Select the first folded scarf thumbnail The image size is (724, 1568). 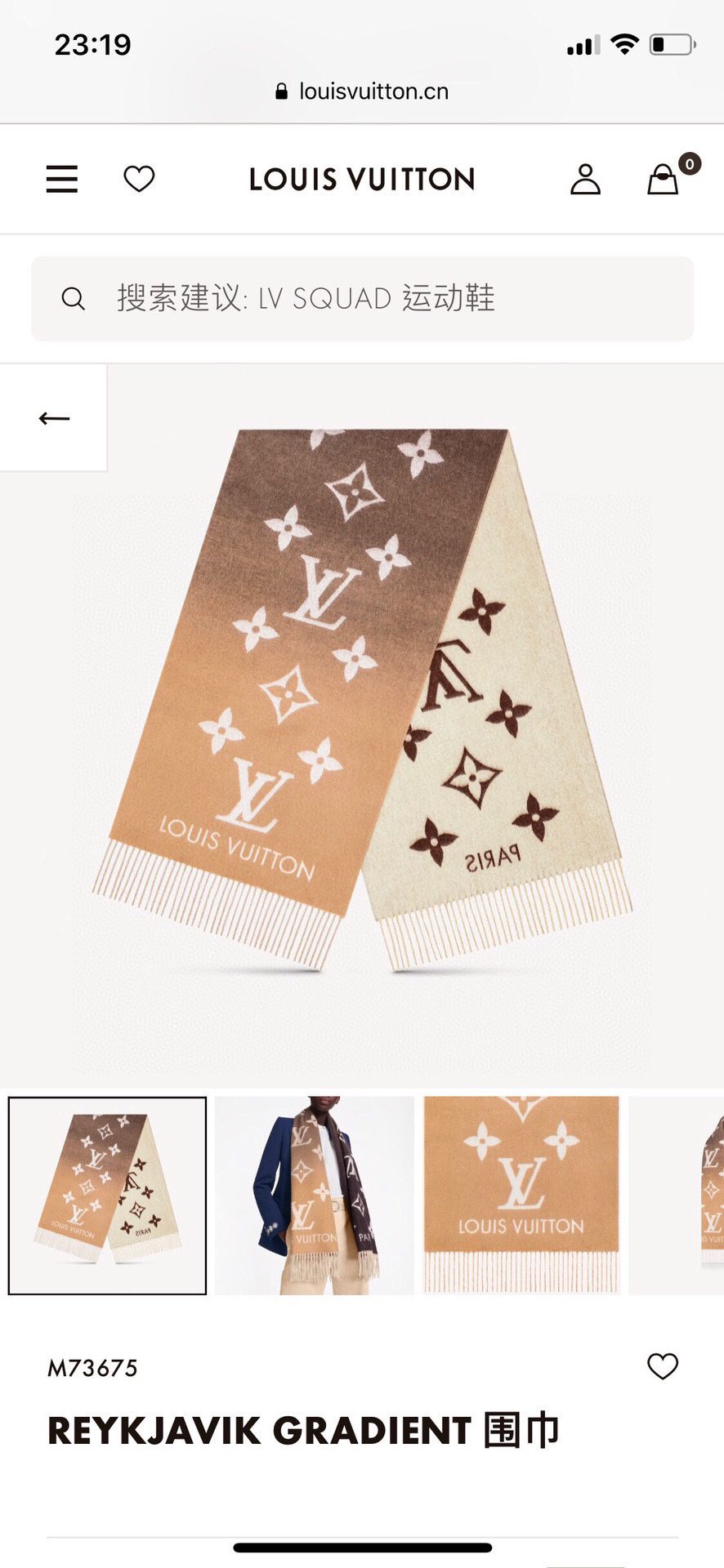[x=107, y=1196]
